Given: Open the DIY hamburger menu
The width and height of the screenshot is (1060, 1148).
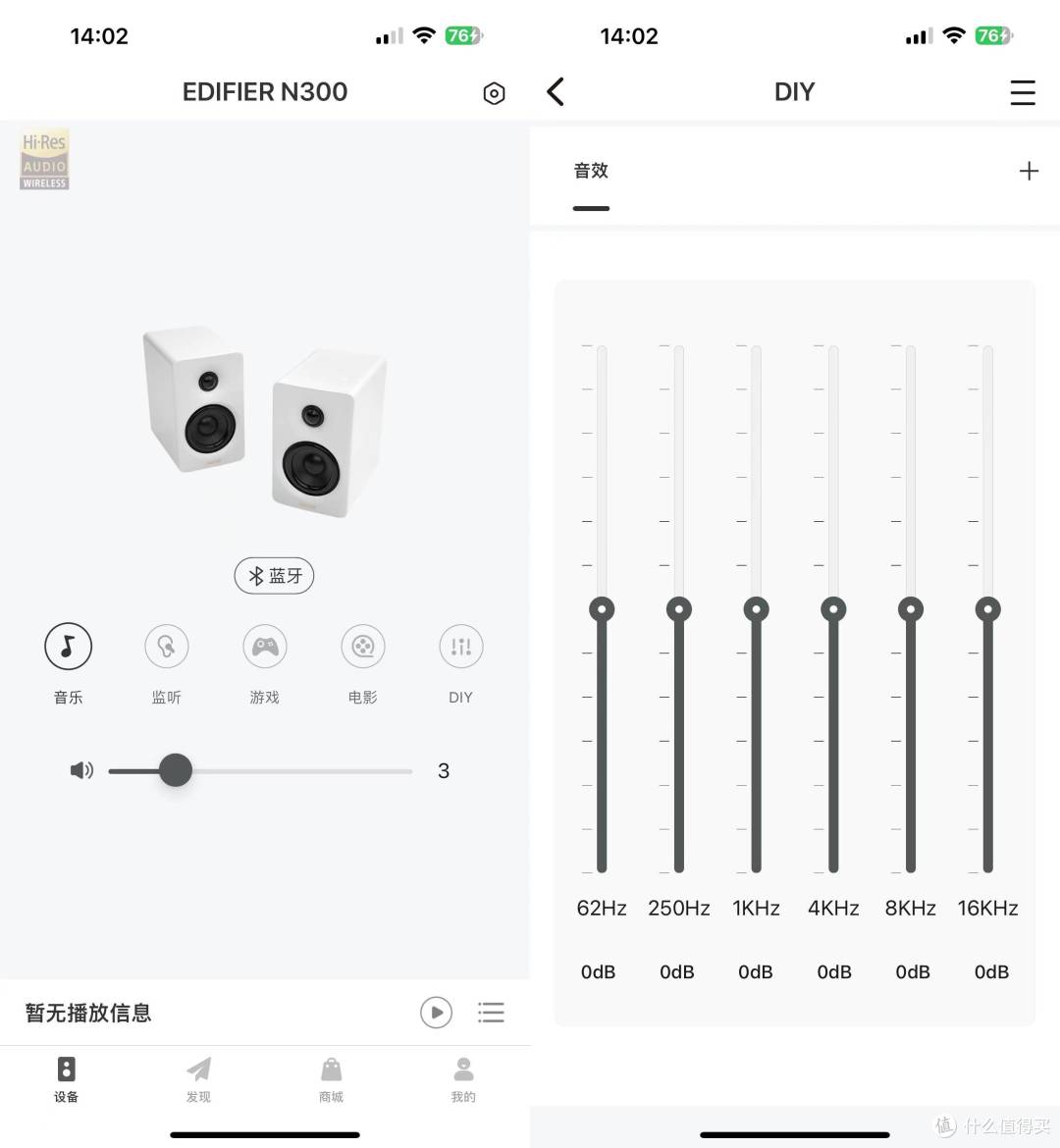Looking at the screenshot, I should (1023, 92).
